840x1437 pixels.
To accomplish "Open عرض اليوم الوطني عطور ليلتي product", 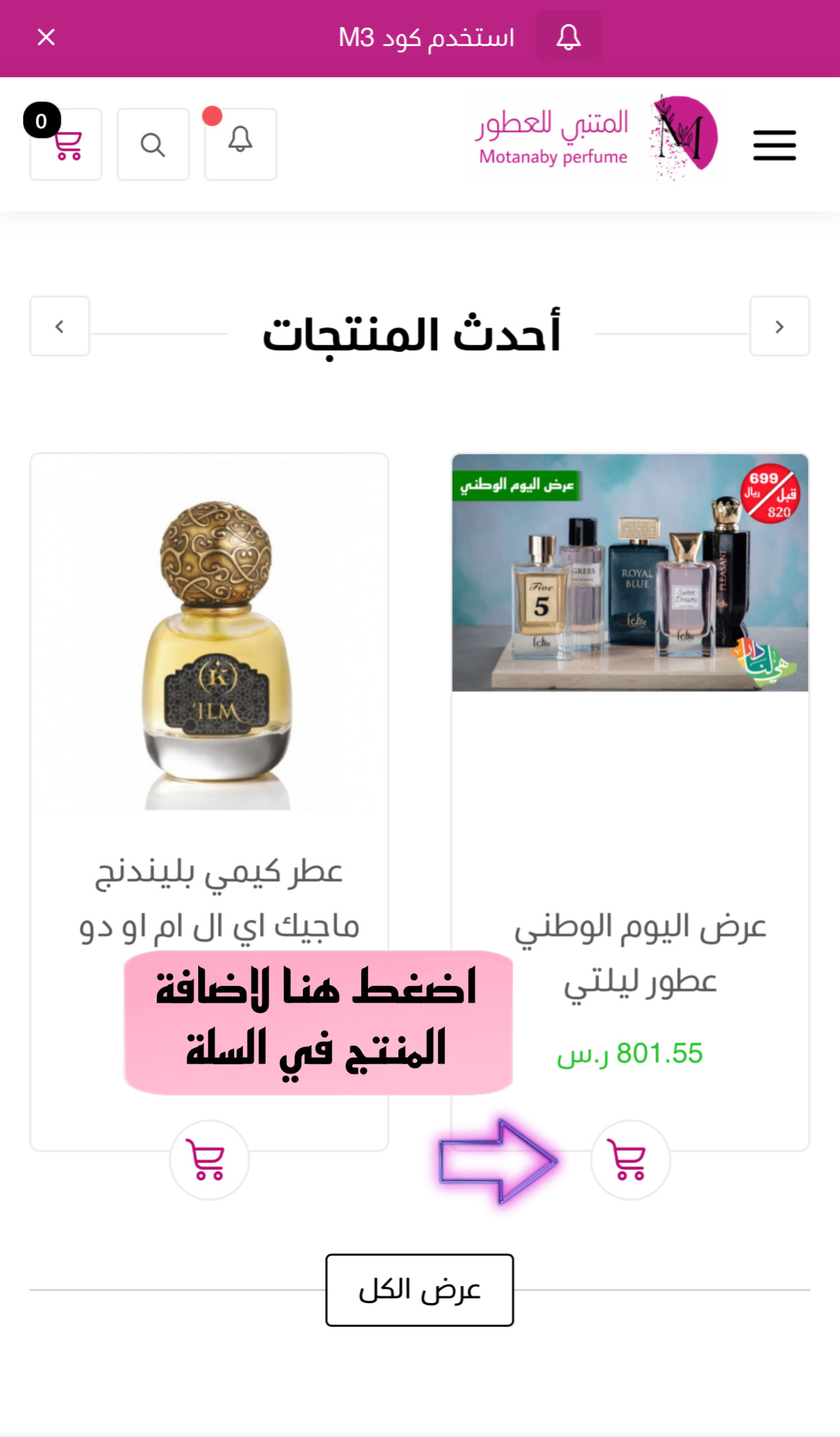I will coord(630,574).
